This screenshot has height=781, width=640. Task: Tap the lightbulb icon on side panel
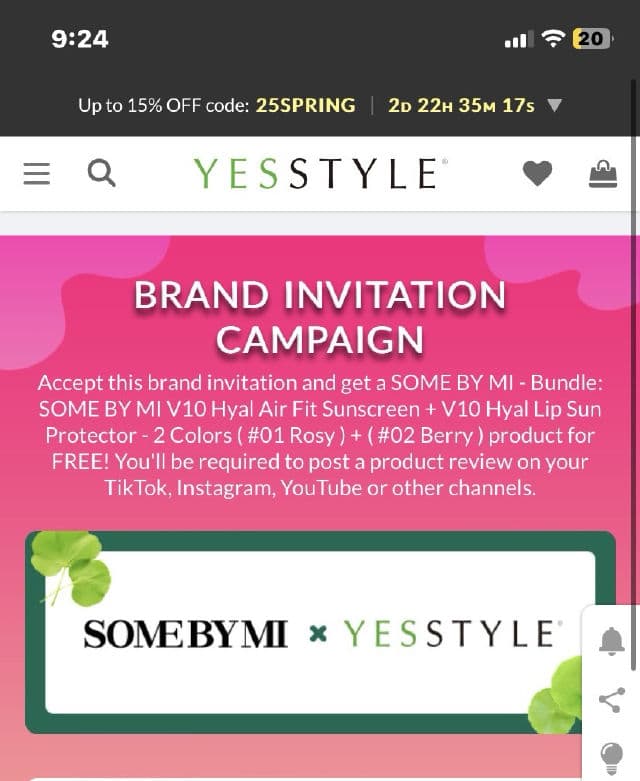(x=611, y=755)
